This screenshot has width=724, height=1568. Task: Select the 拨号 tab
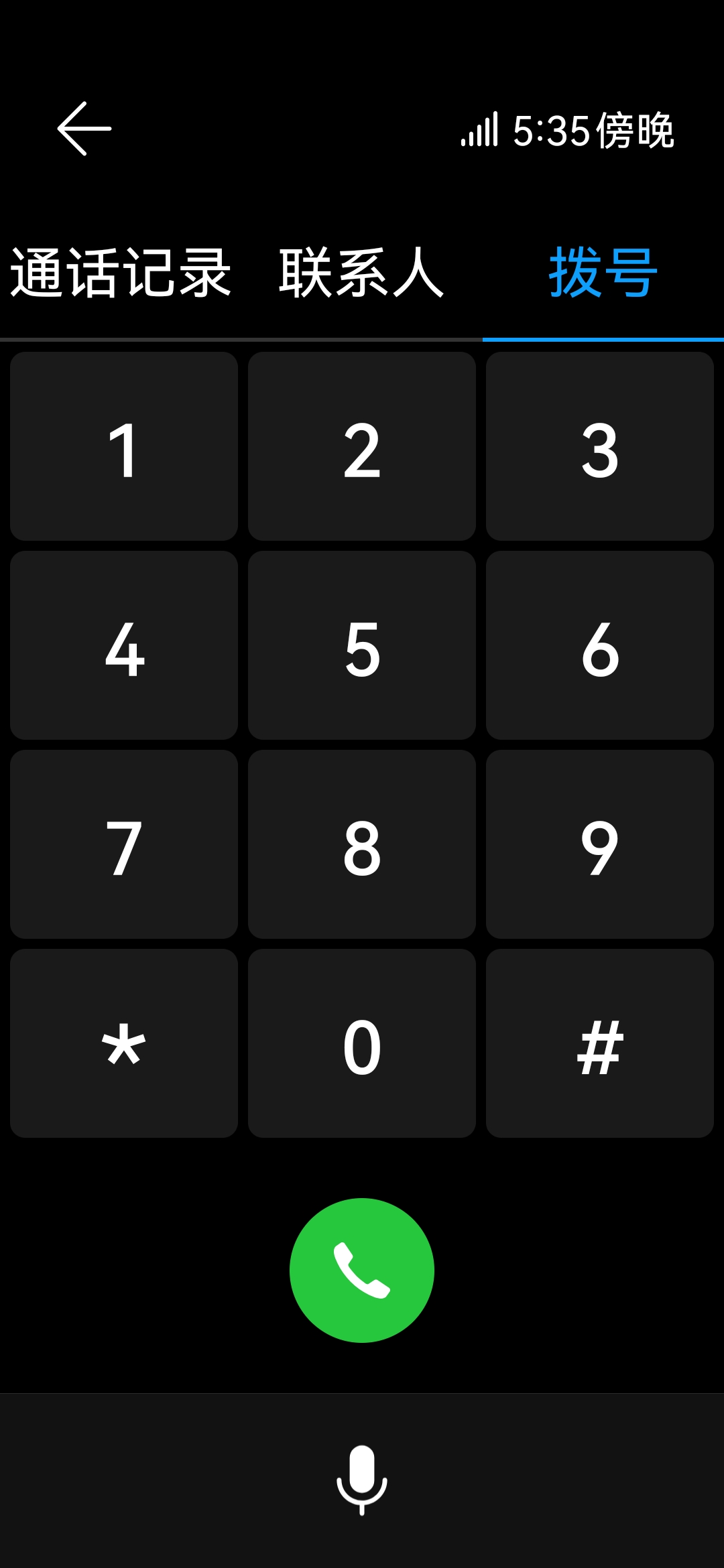(603, 272)
